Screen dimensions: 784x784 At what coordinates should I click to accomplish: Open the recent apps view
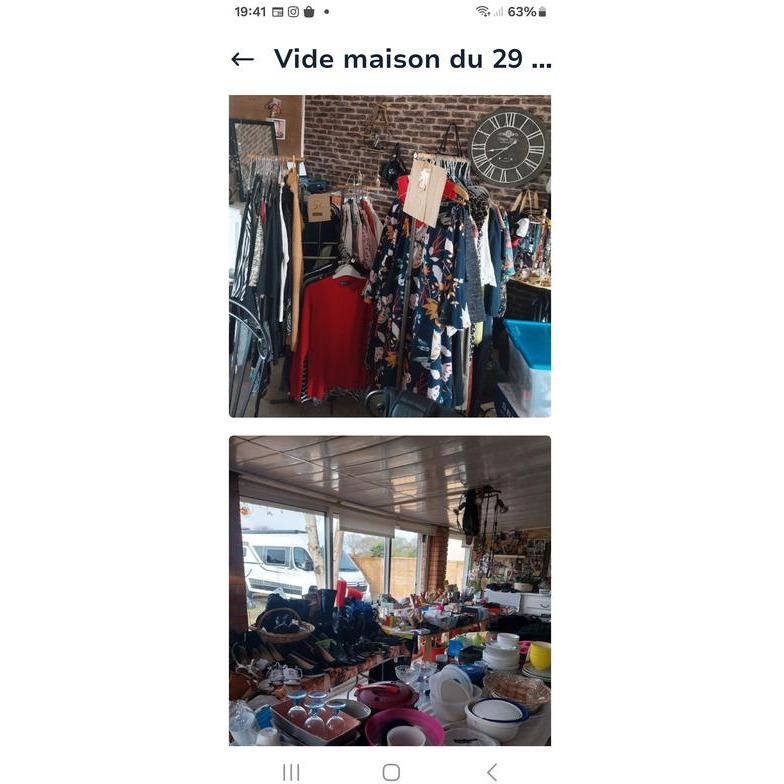pyautogui.click(x=291, y=772)
